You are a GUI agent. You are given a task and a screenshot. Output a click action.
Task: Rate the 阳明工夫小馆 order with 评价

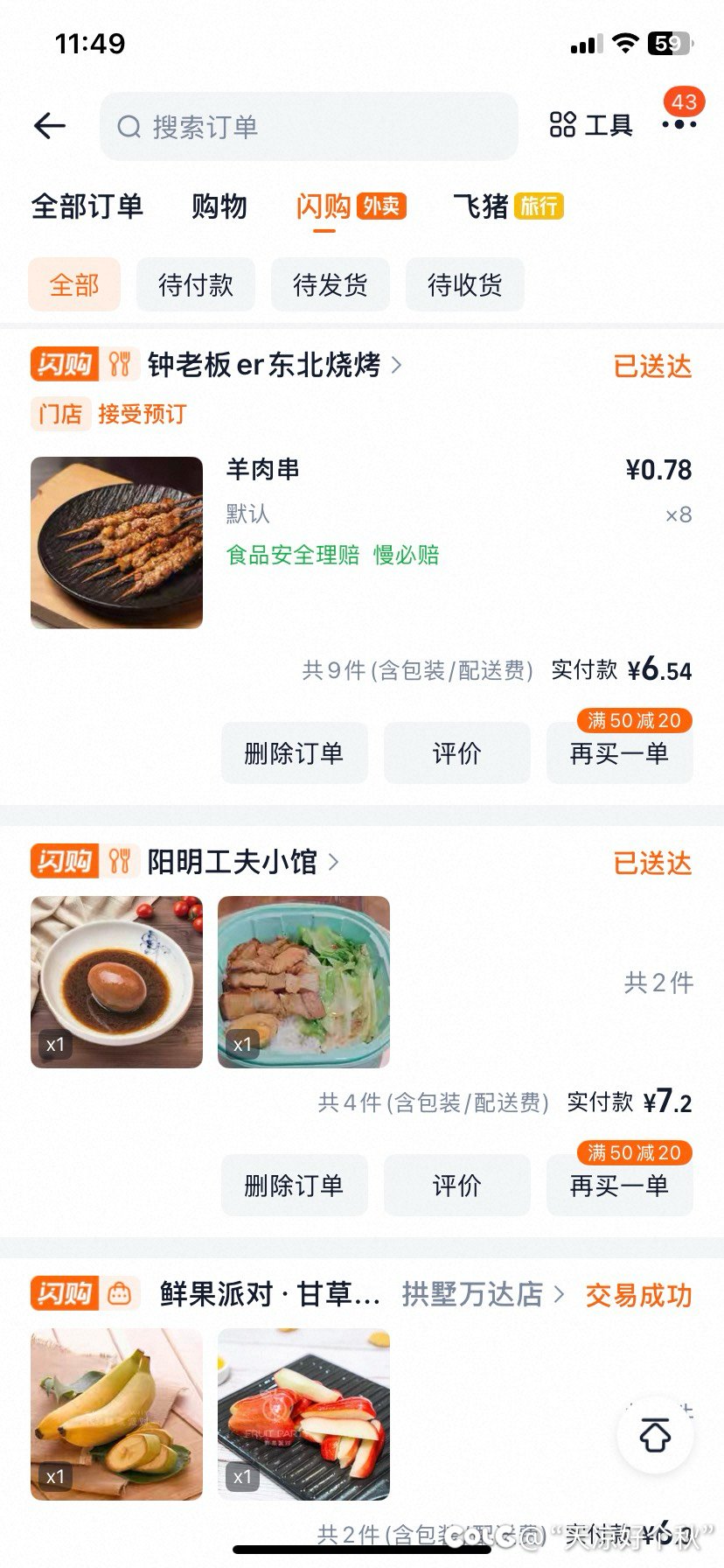[x=456, y=1186]
